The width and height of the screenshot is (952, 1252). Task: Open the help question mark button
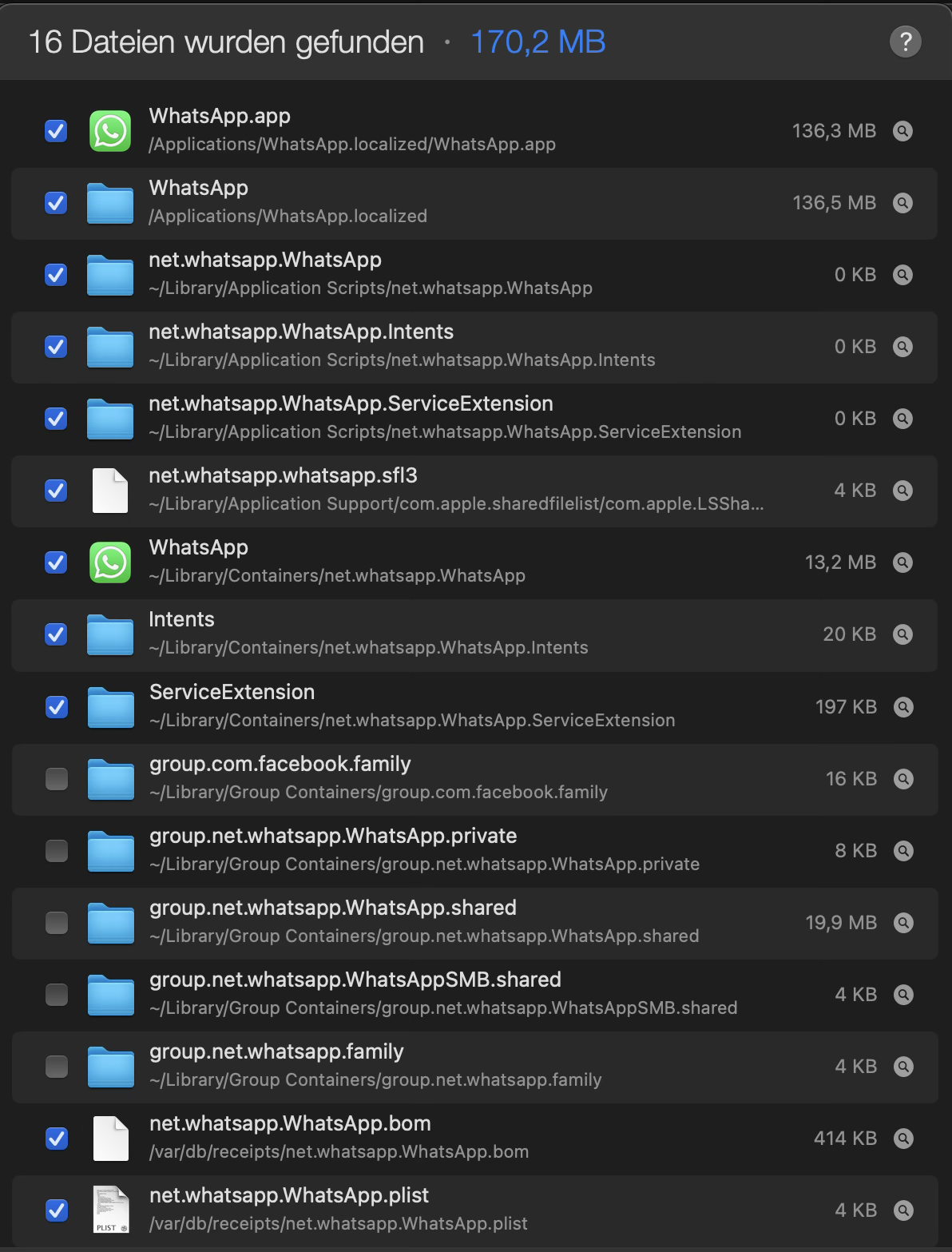905,42
